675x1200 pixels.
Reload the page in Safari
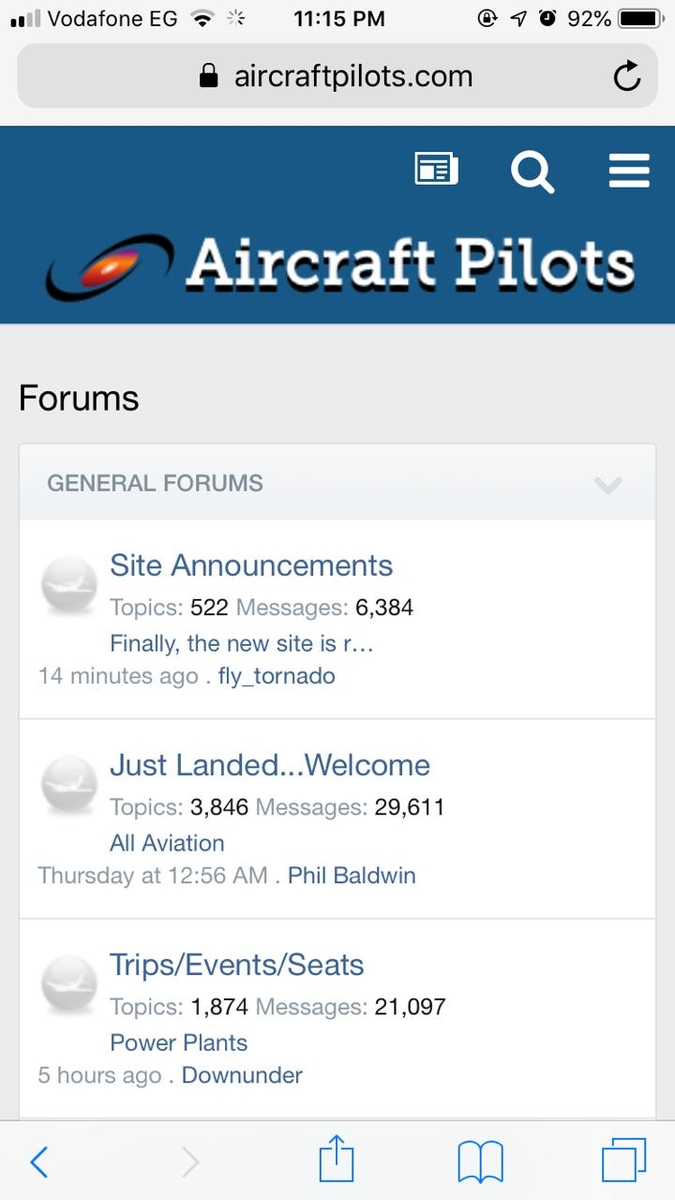(x=627, y=76)
